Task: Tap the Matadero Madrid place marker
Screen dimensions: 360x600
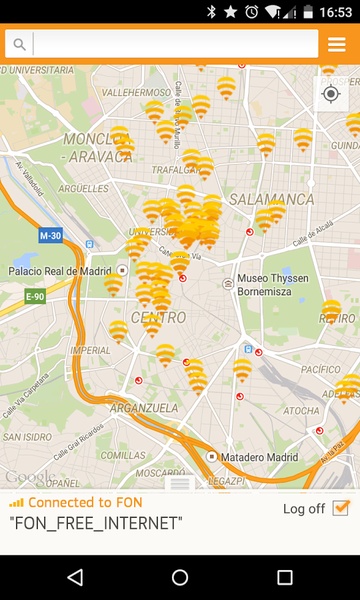Action: (212, 457)
